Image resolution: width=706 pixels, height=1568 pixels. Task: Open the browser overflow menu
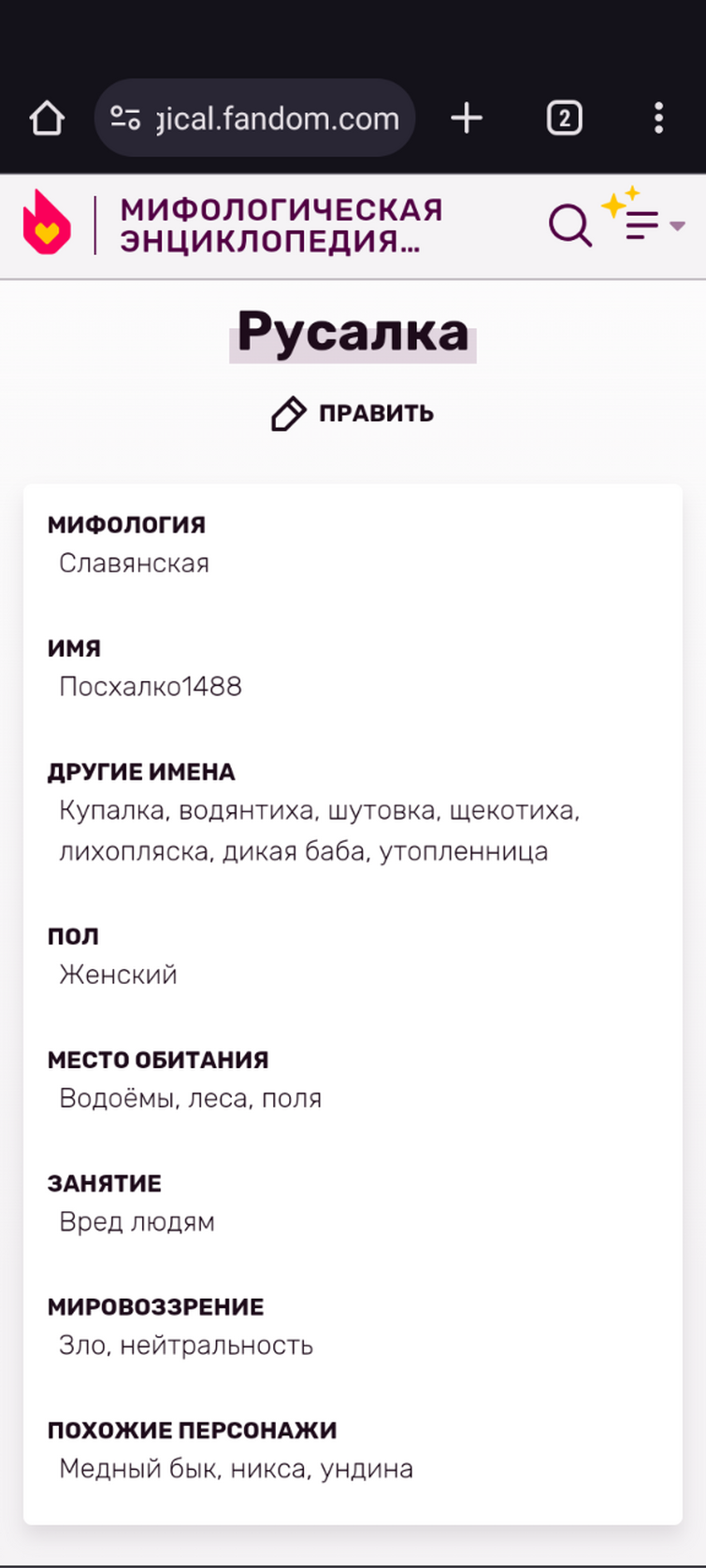coord(659,119)
